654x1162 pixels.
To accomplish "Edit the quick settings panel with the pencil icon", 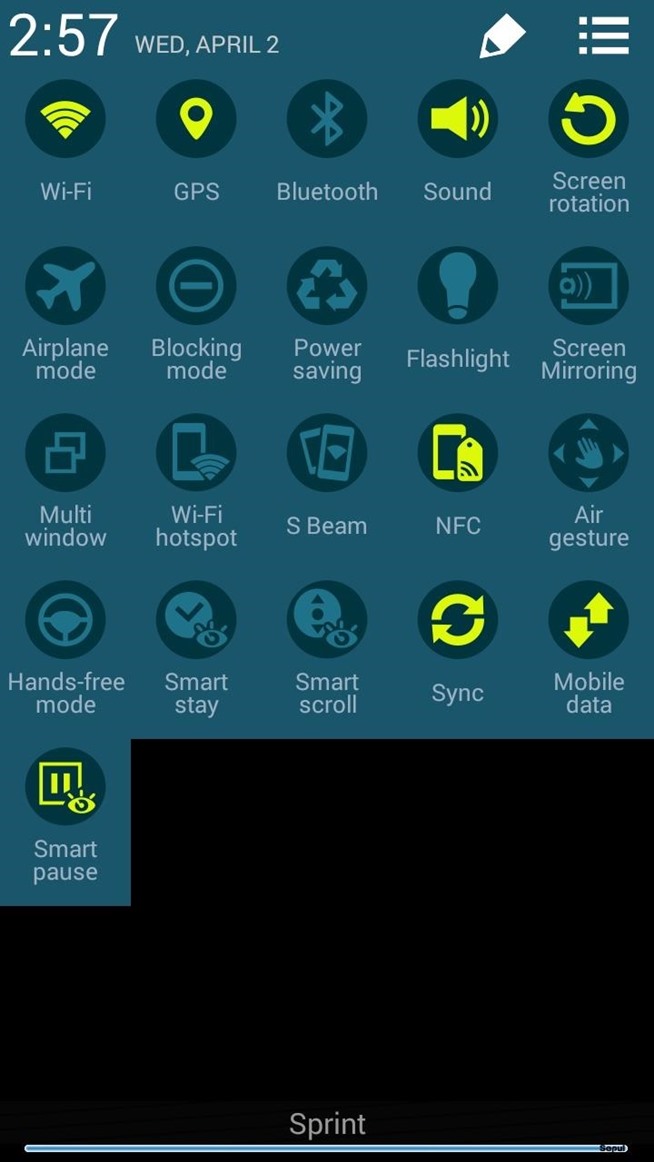I will (x=502, y=36).
